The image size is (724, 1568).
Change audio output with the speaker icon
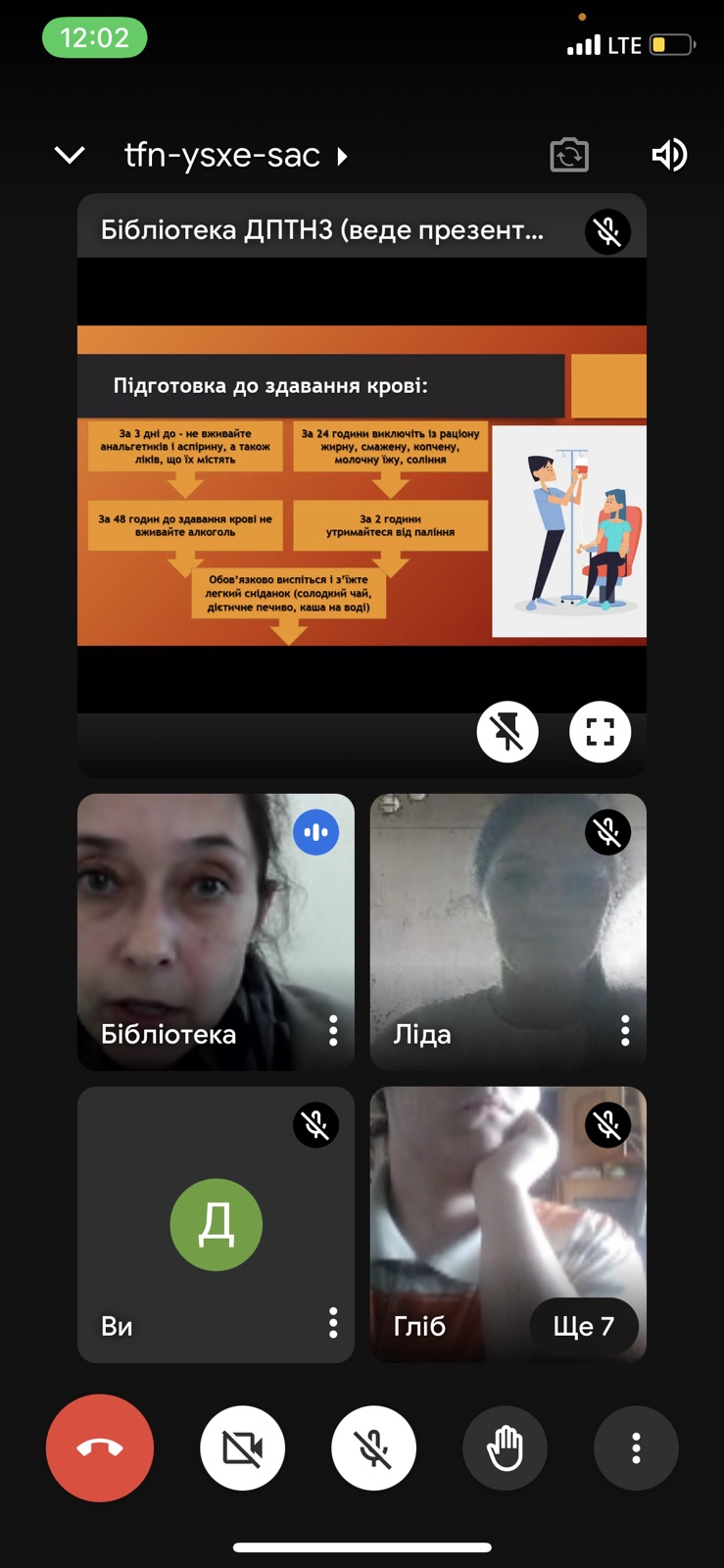[x=669, y=155]
